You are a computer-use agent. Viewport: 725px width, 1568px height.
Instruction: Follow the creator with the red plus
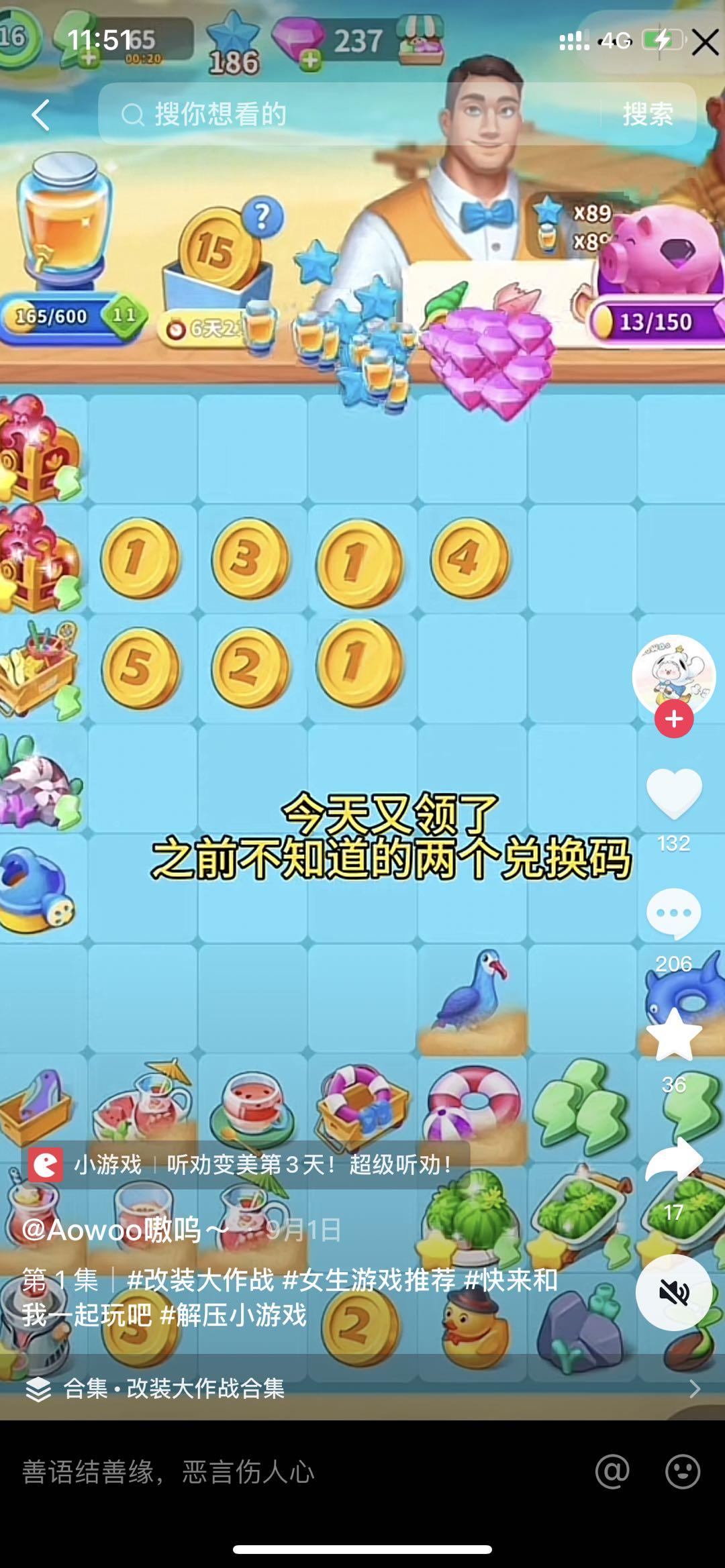pos(674,719)
